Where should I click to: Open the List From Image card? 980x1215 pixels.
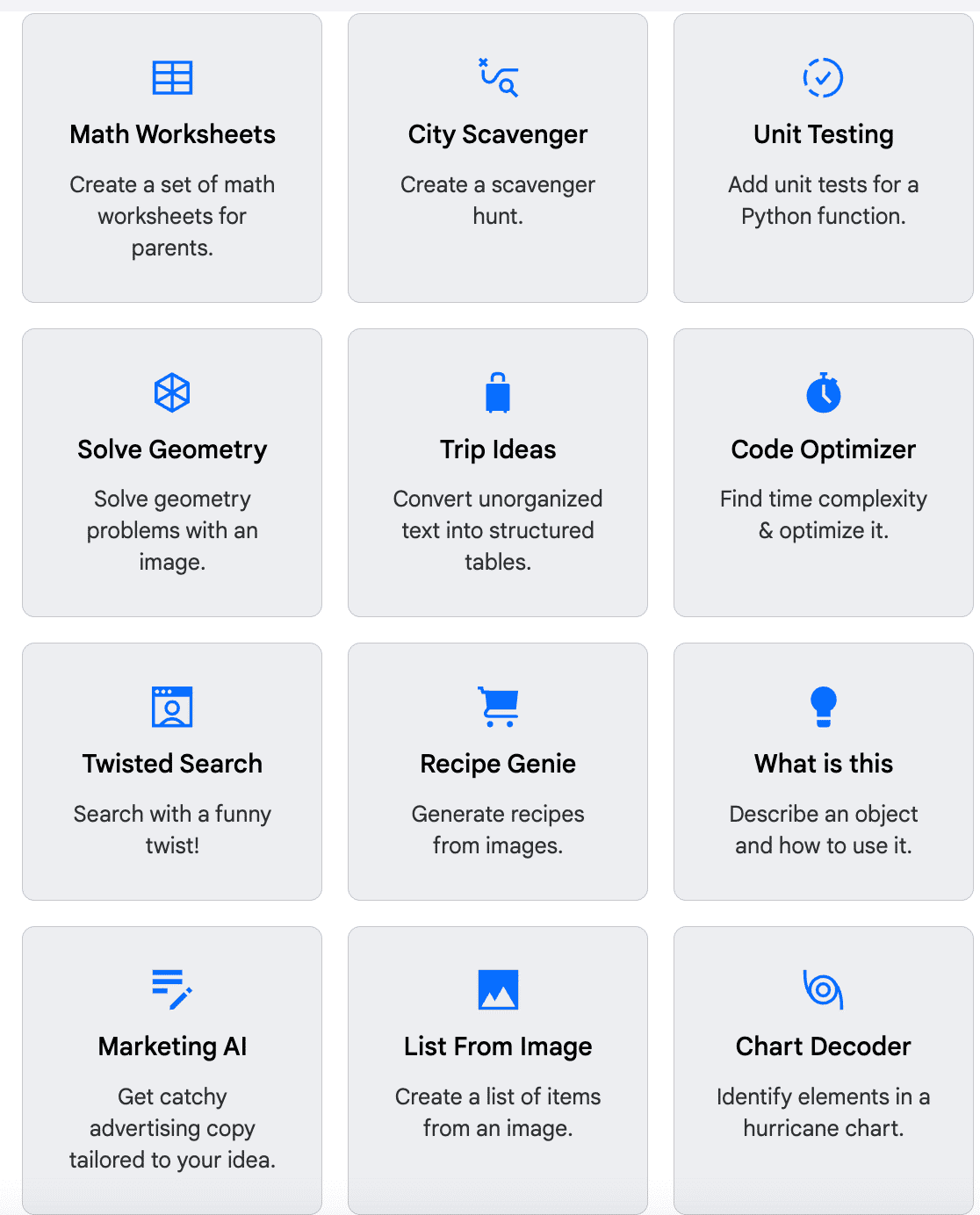pyautogui.click(x=498, y=1069)
